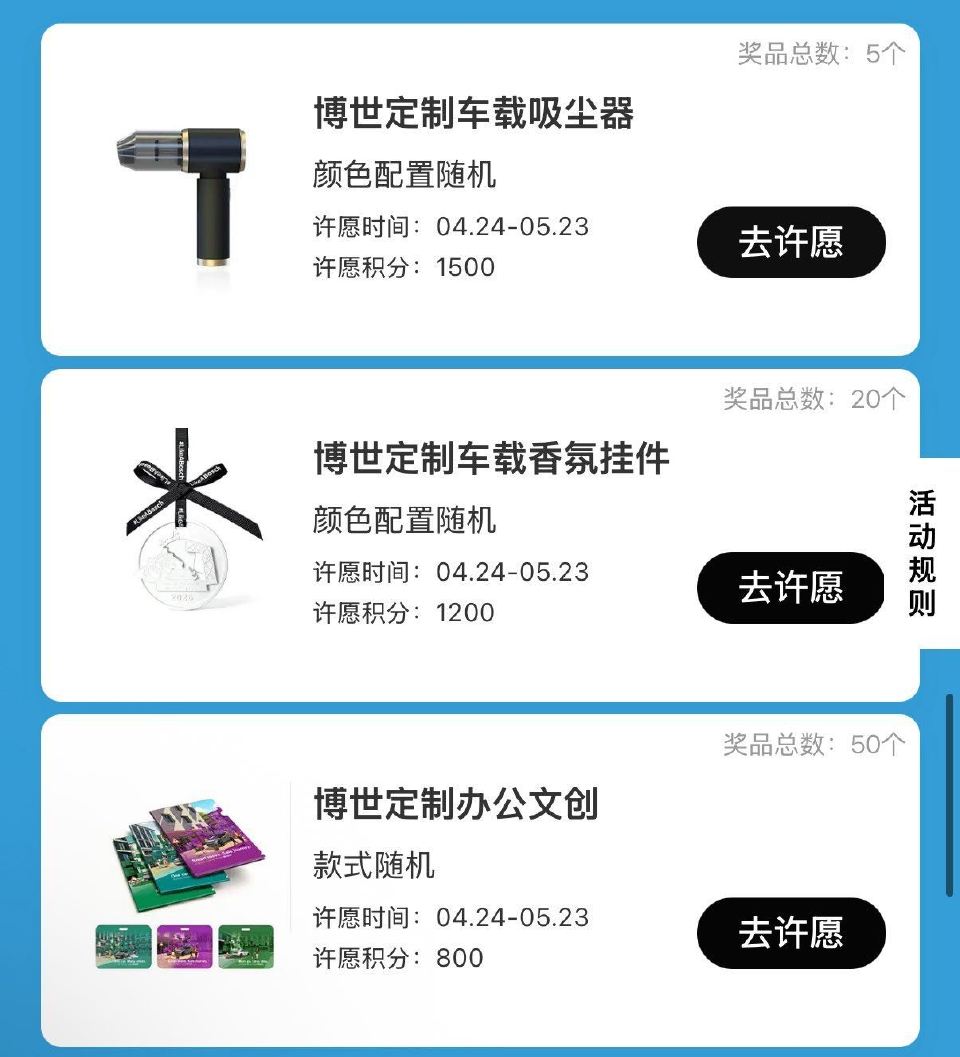The height and width of the screenshot is (1057, 960).
Task: Select the title 博世定制车载香氛挂件
Action: click(490, 460)
